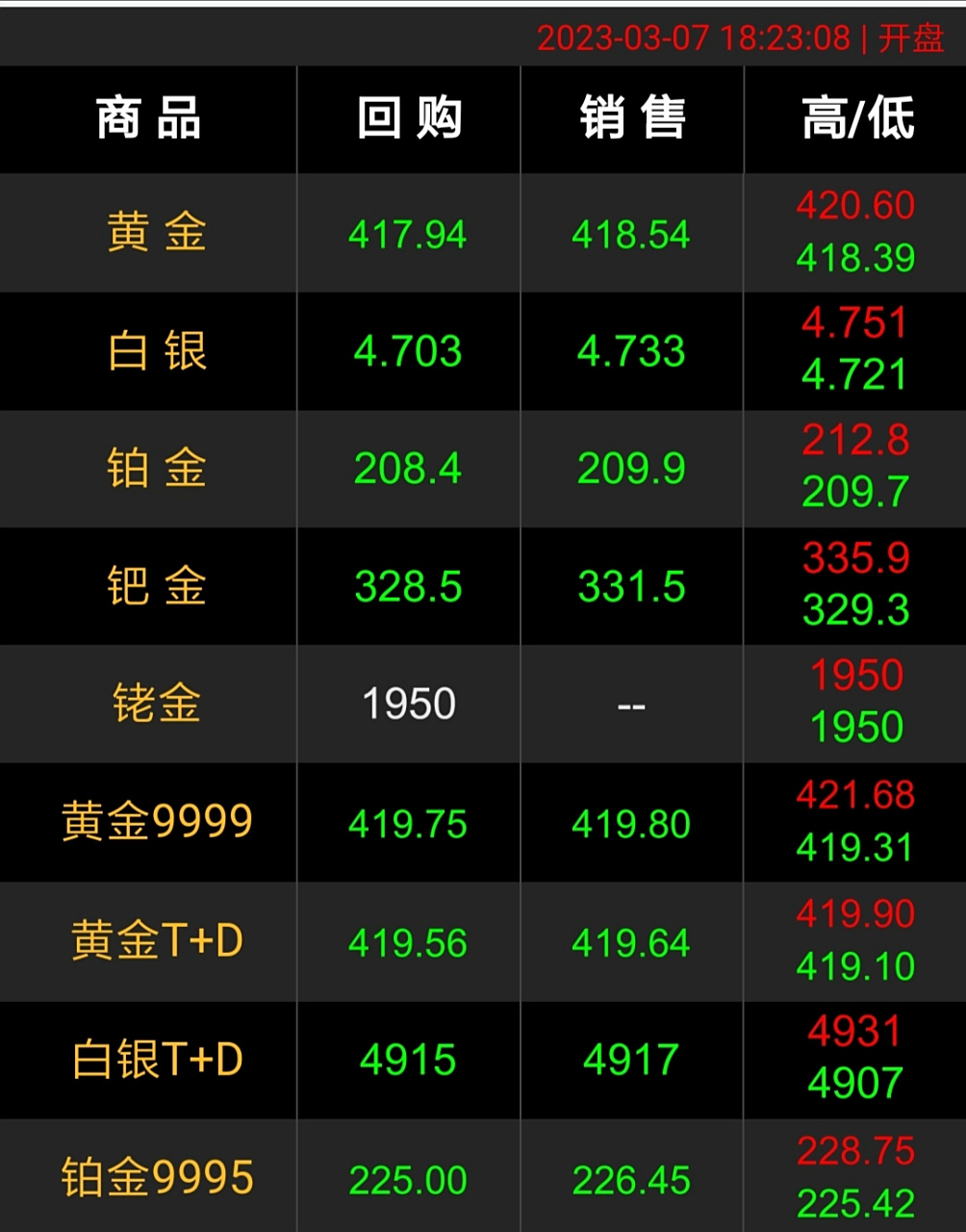This screenshot has height=1232, width=966.
Task: Select the 白银 (Silver) commodity label
Action: 148,350
